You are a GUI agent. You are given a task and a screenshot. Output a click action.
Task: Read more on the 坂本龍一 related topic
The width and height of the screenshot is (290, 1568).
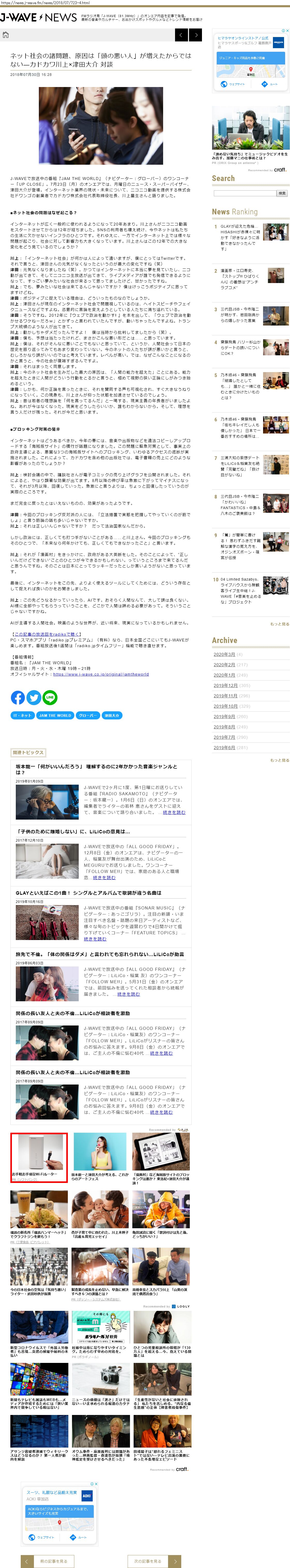[x=174, y=812]
